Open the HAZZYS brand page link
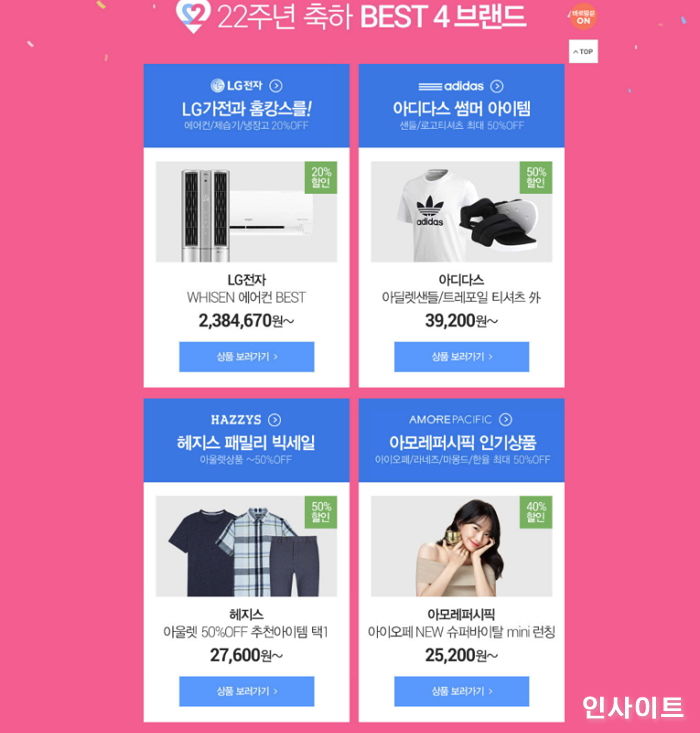The height and width of the screenshot is (733, 700). [x=246, y=420]
